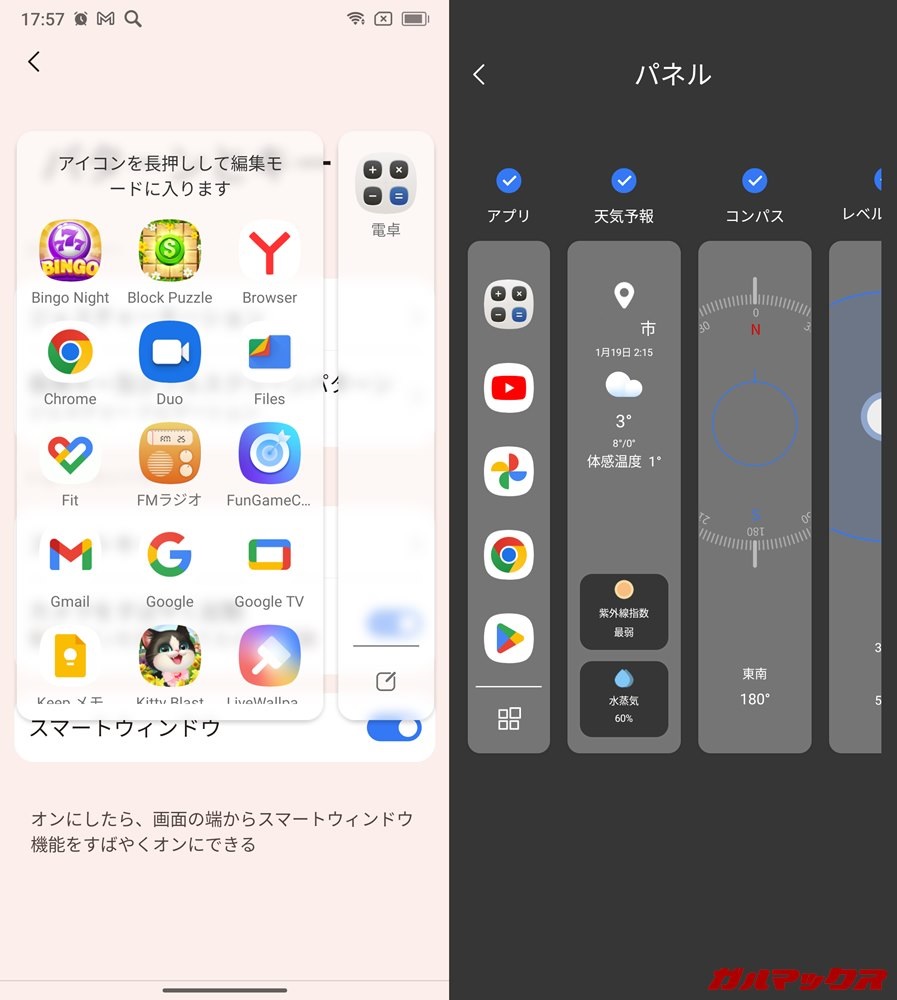Open the Bingo Night app

[x=70, y=251]
